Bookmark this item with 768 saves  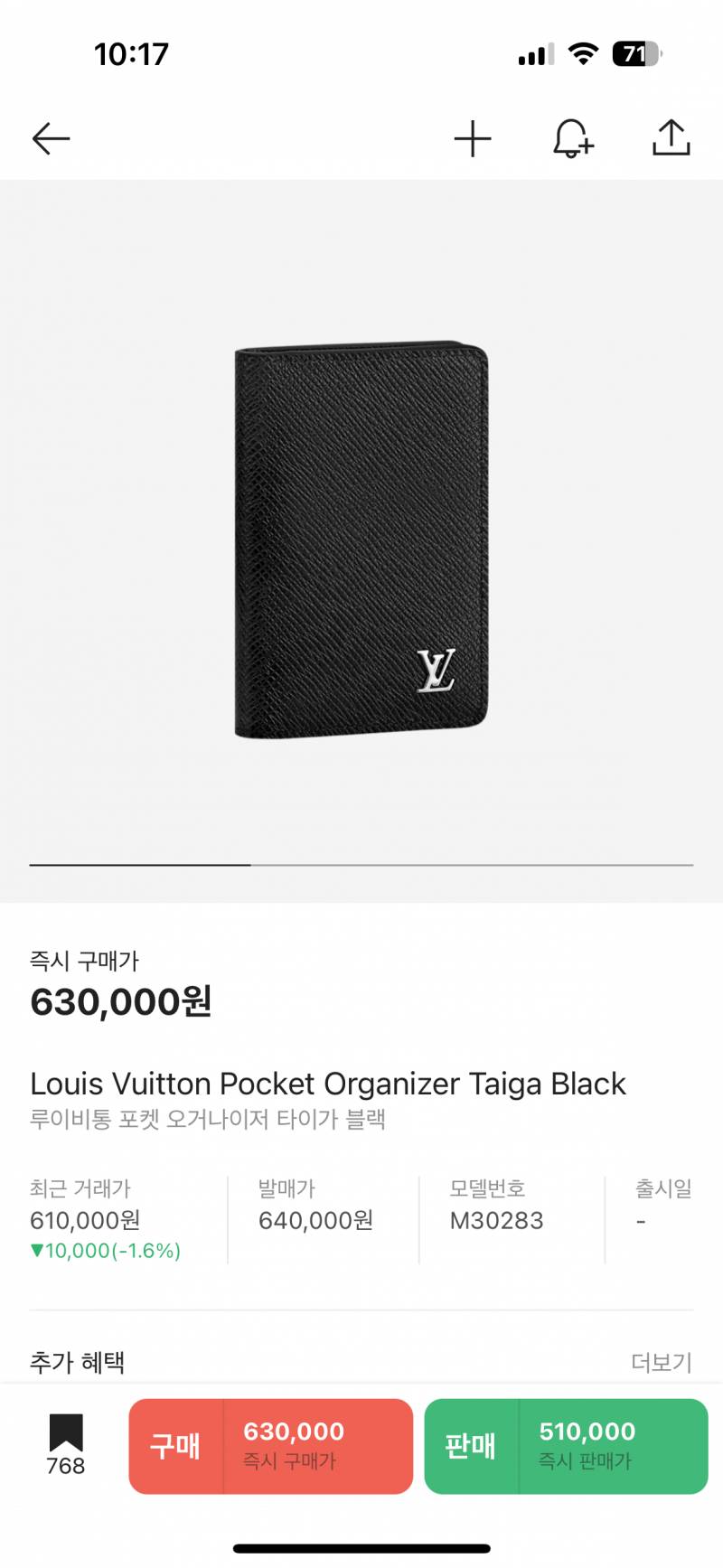pyautogui.click(x=66, y=1442)
